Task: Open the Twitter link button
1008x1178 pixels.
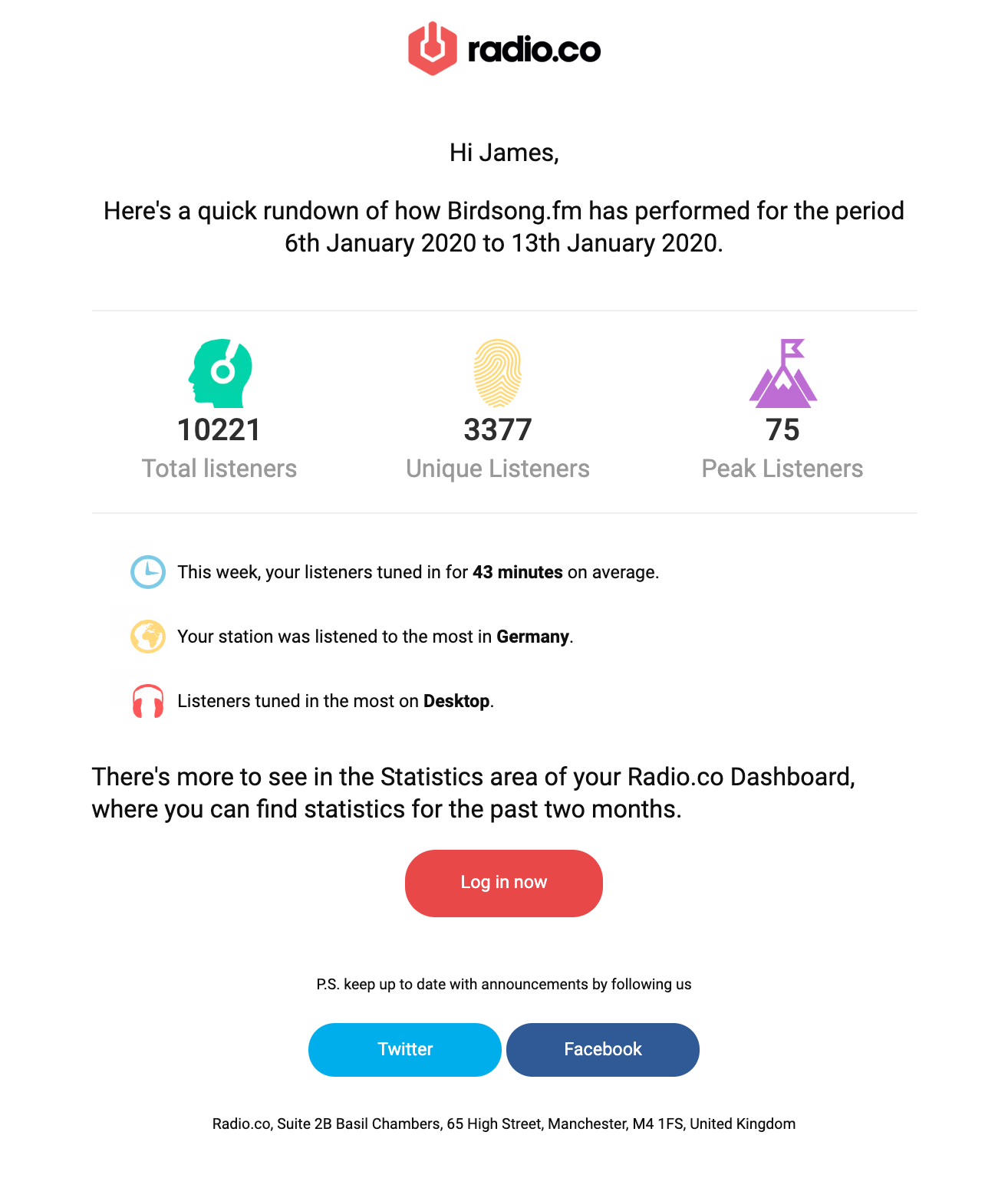Action: tap(405, 1049)
